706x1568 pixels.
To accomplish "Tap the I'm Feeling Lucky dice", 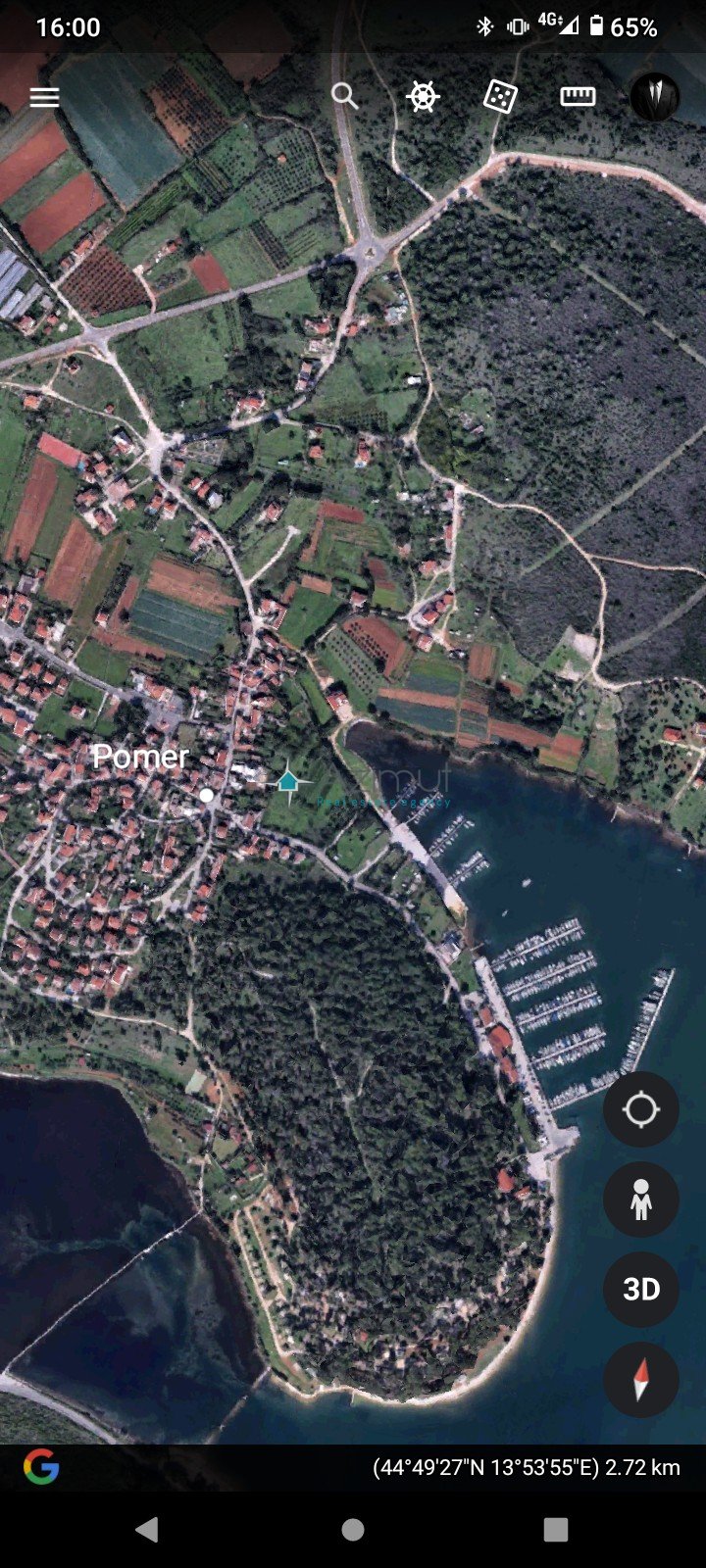I will (500, 96).
